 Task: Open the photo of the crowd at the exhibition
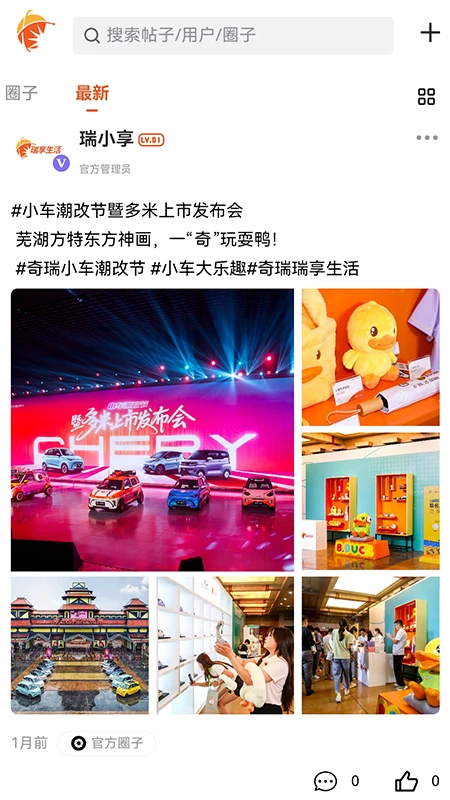(x=370, y=645)
